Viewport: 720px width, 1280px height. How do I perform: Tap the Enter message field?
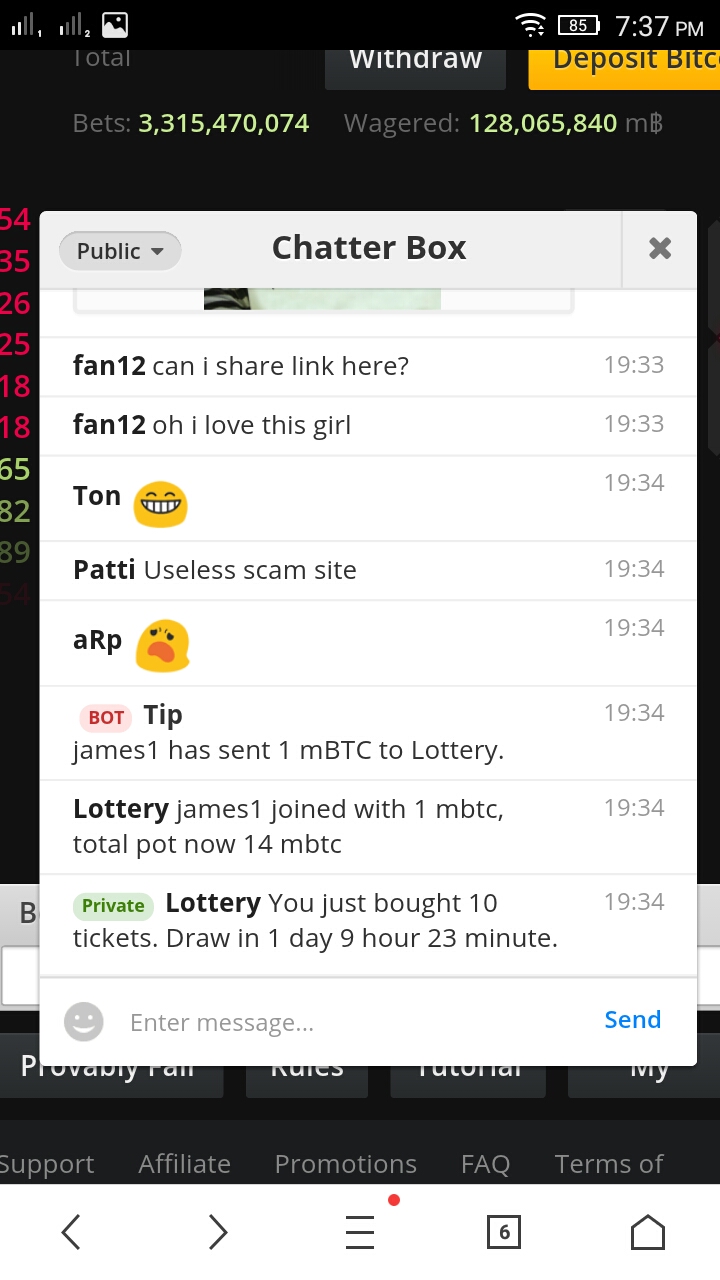tap(355, 1022)
